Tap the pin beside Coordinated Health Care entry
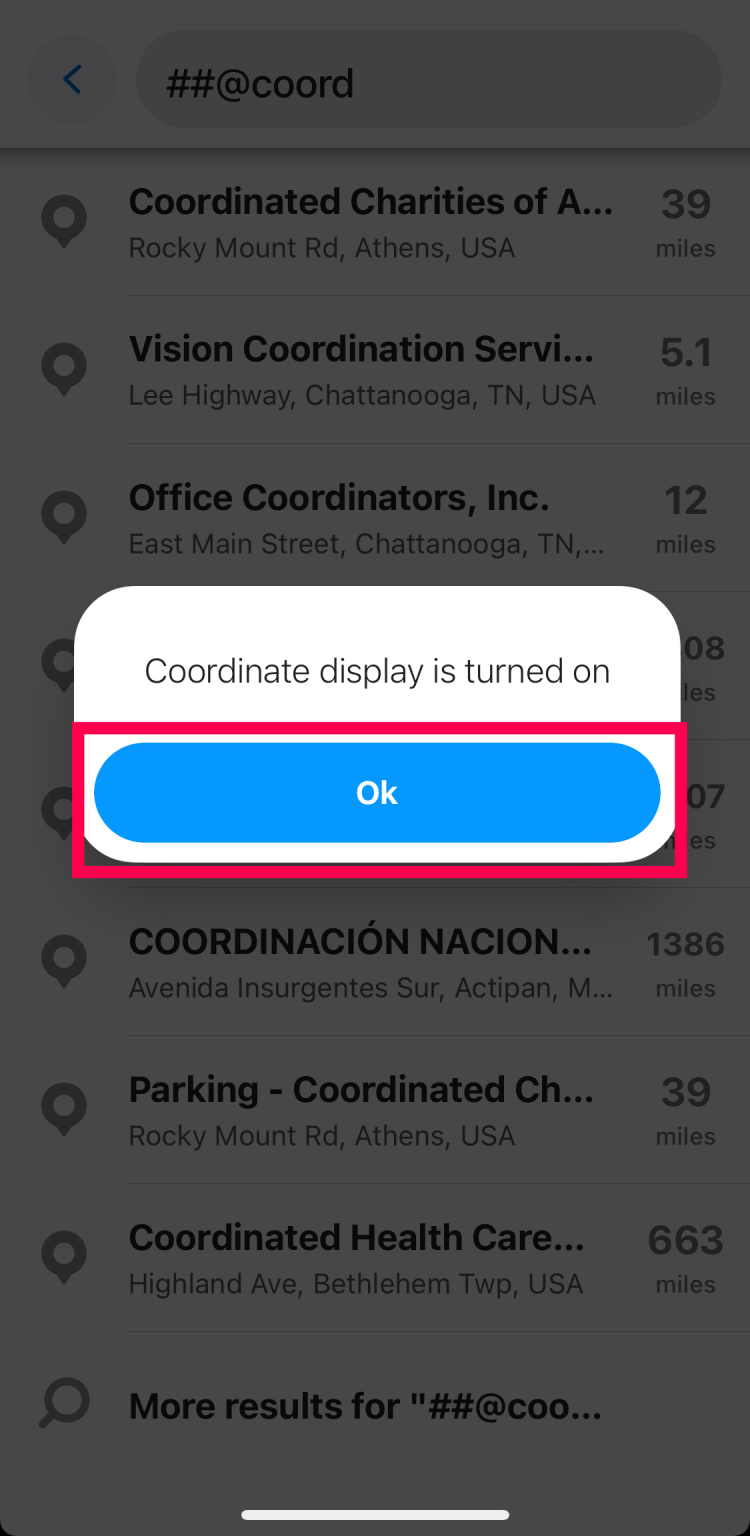The height and width of the screenshot is (1536, 750). click(x=64, y=1257)
